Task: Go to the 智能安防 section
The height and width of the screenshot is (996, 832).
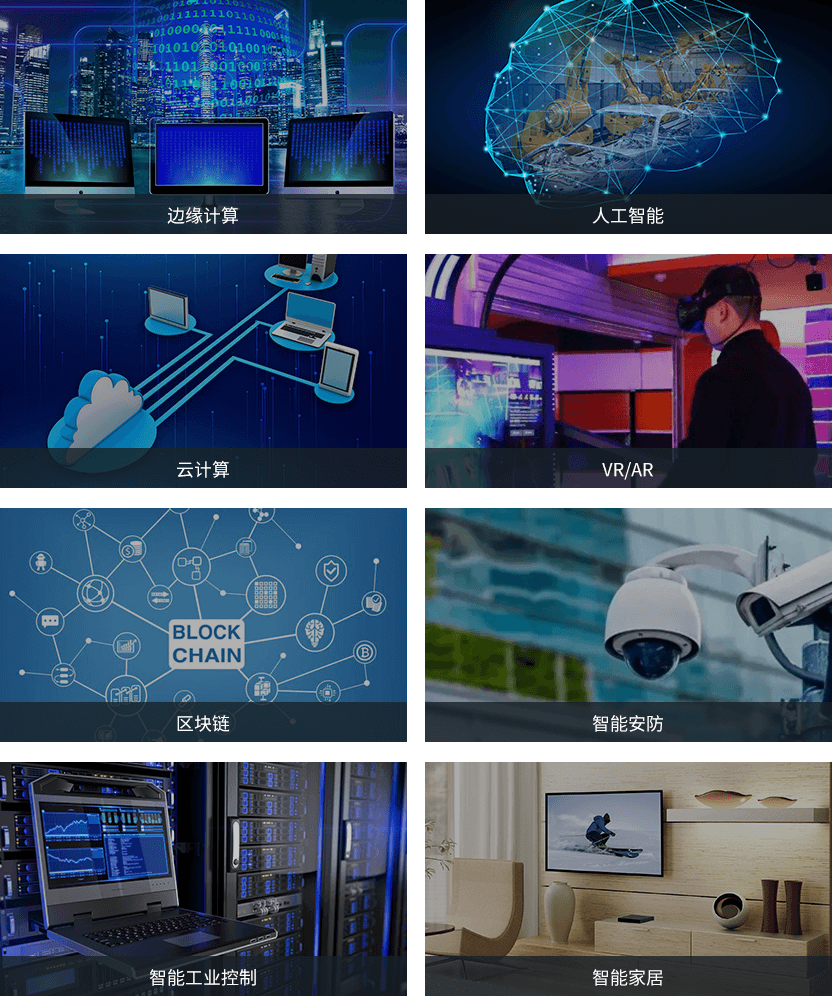Action: (x=628, y=624)
